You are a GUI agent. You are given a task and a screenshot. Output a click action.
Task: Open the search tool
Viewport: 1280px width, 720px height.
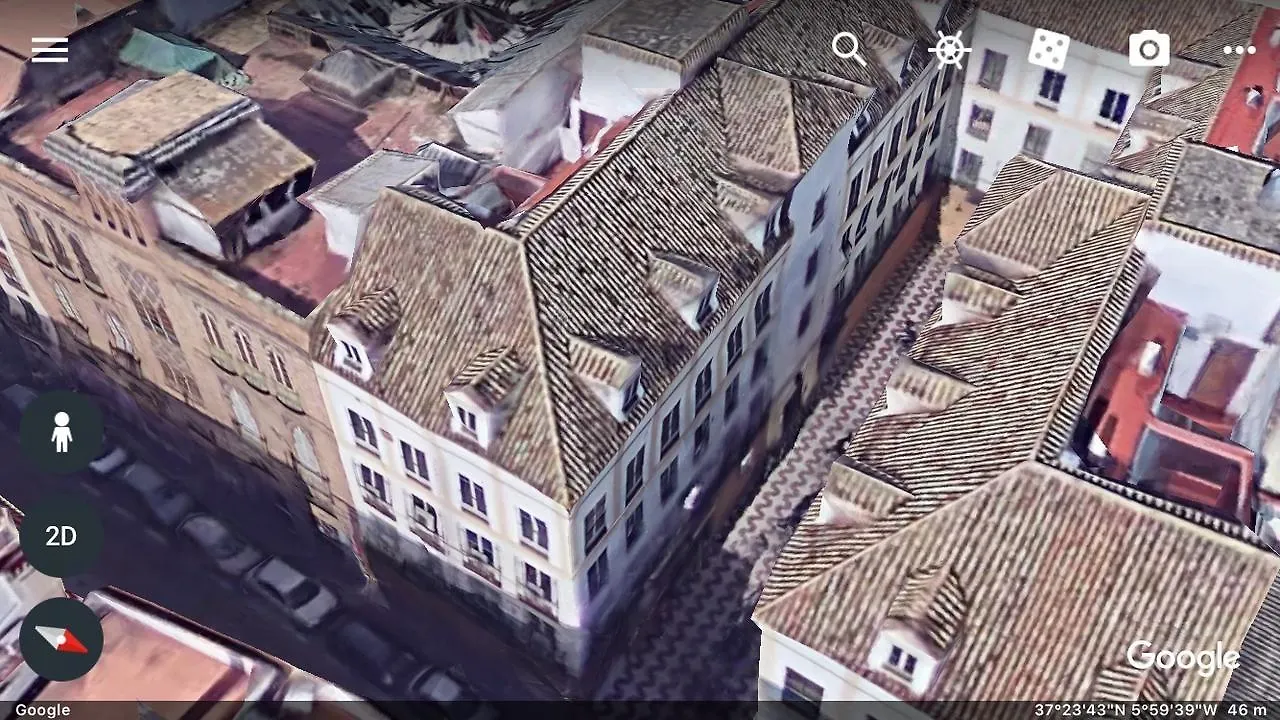[849, 49]
